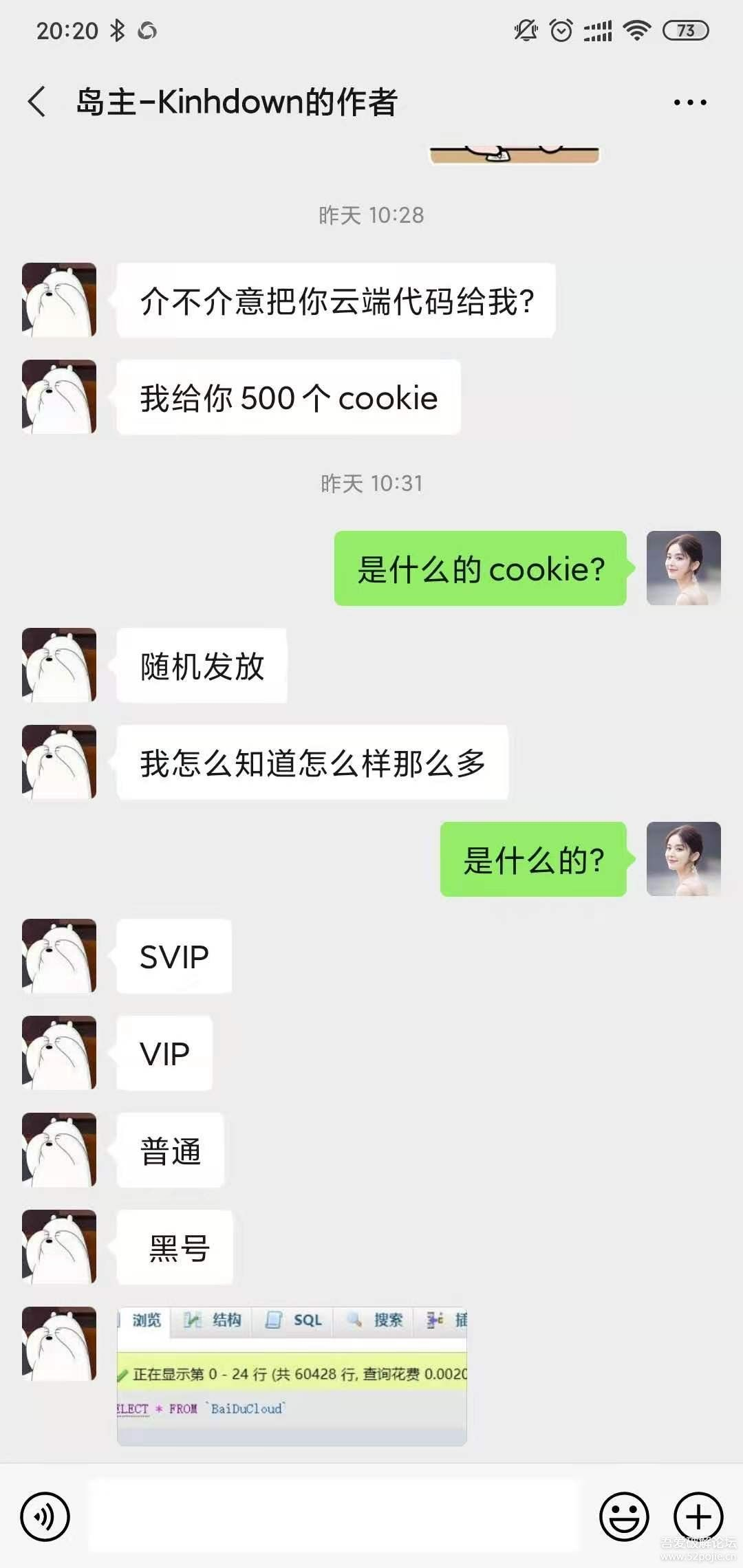Open the BaiDuCloud database screenshot image
The image size is (743, 1568).
click(292, 1375)
